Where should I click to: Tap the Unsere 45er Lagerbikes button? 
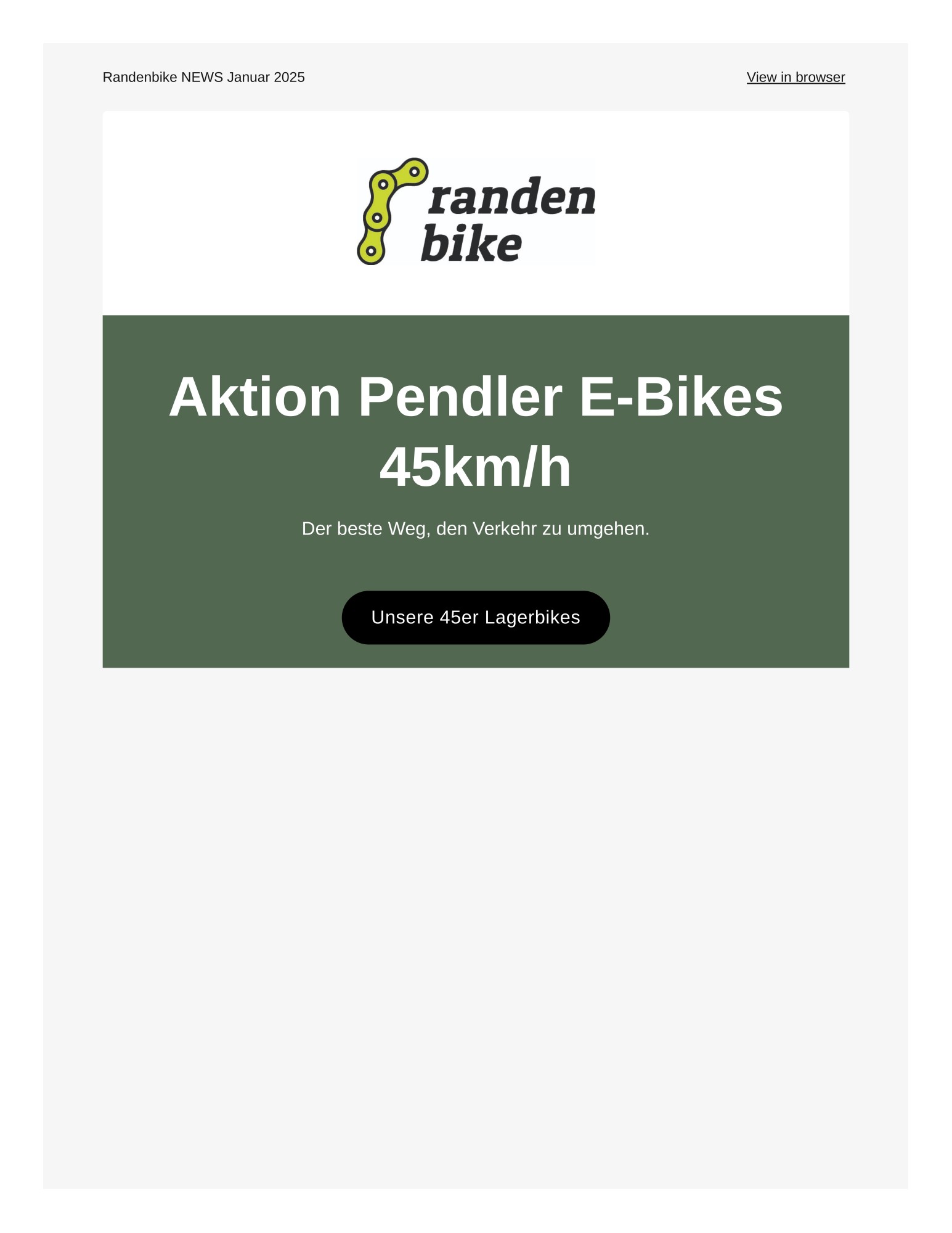click(475, 617)
